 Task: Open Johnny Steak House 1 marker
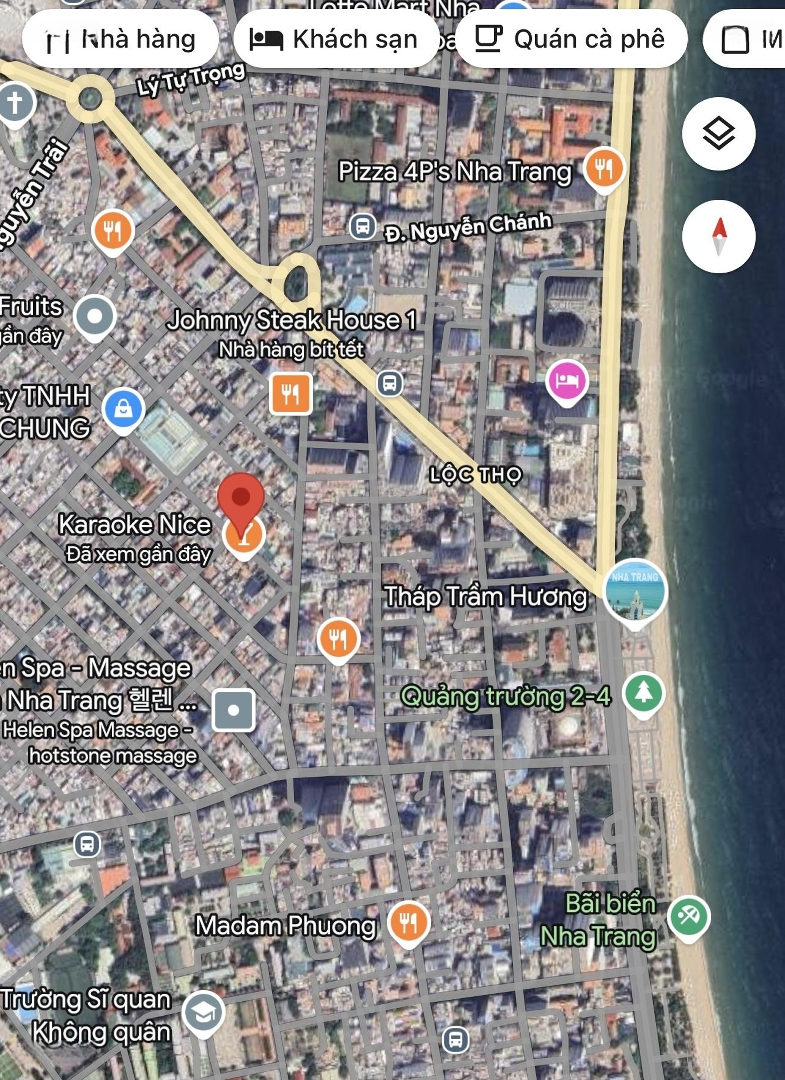(291, 393)
